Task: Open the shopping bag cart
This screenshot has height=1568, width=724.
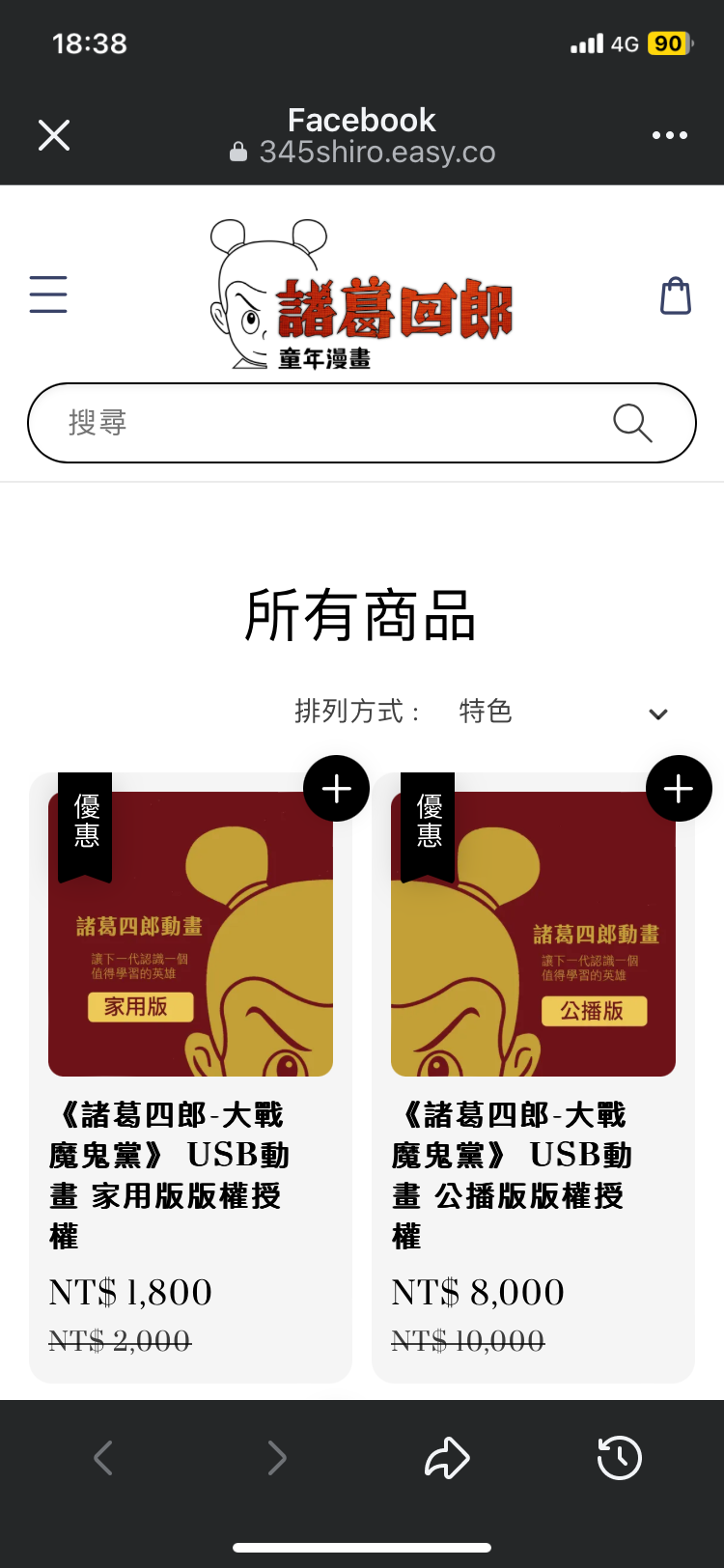Action: tap(676, 295)
